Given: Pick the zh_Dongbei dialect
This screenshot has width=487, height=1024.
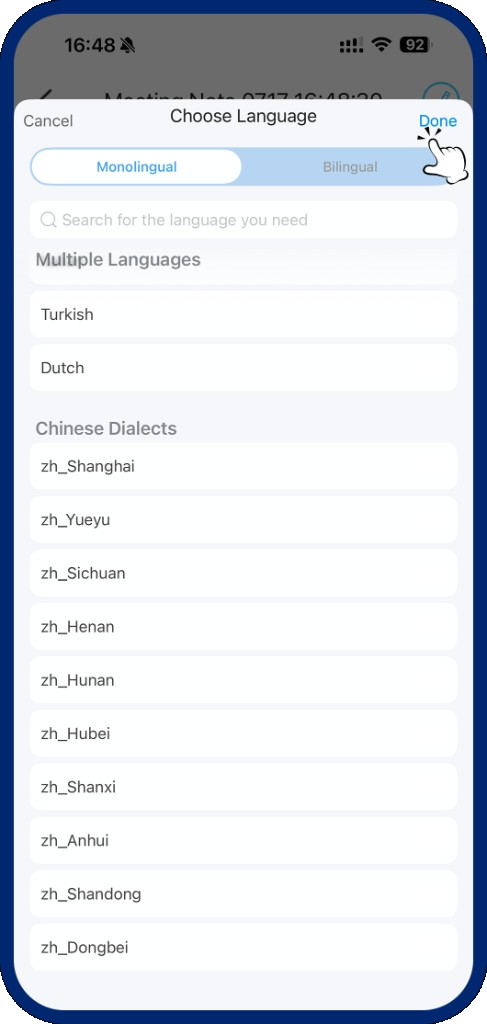Looking at the screenshot, I should (x=244, y=947).
